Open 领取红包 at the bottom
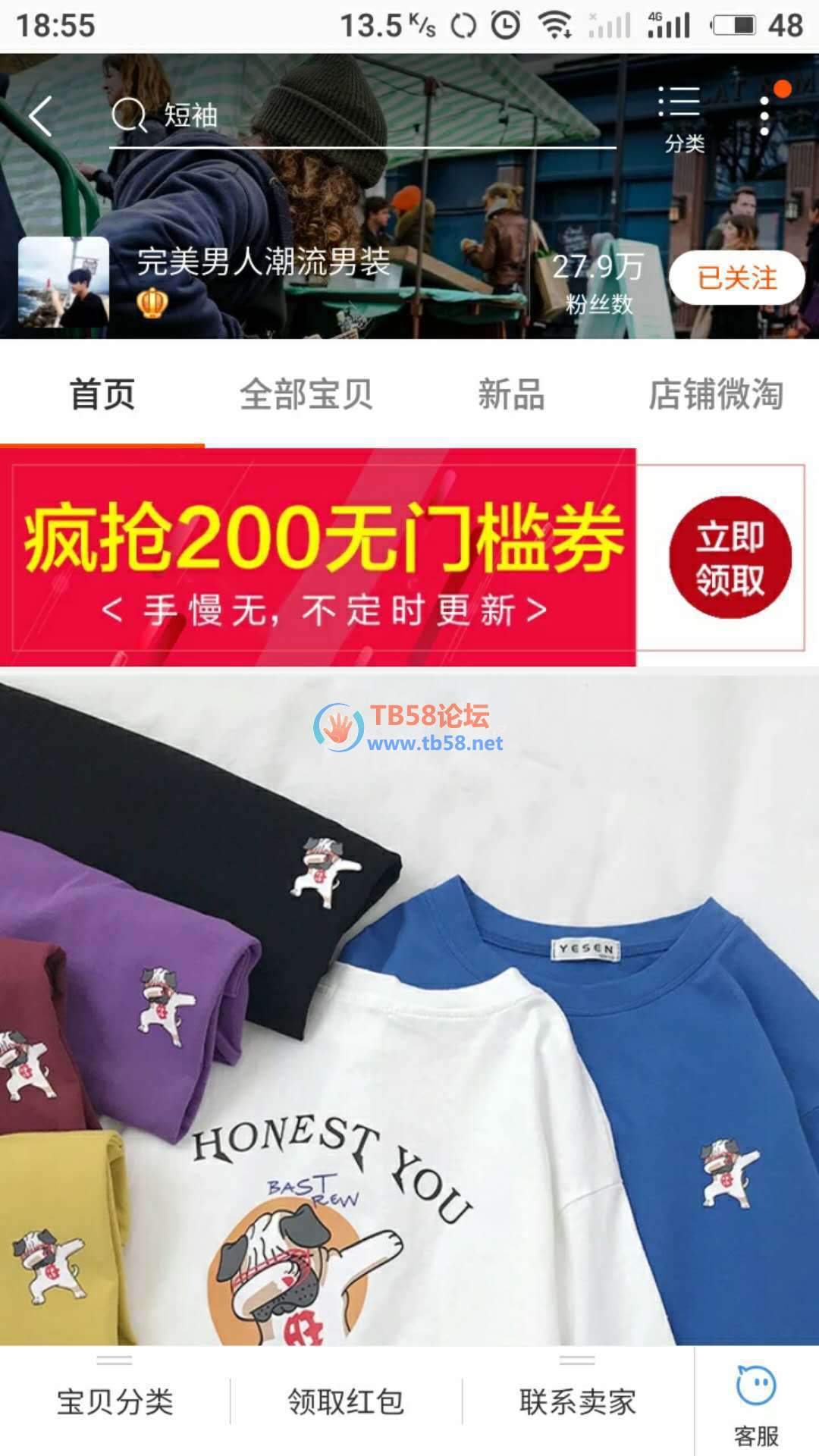This screenshot has width=819, height=1456. (346, 1400)
